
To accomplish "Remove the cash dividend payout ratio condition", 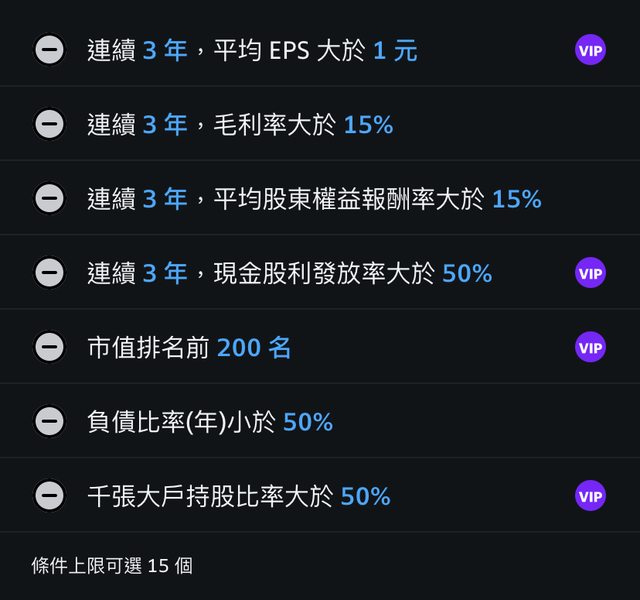I will pos(49,272).
